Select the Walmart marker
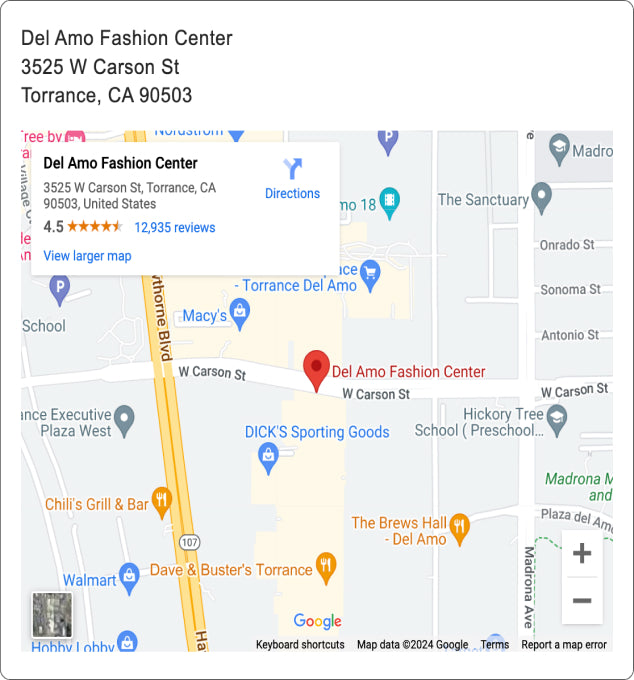Screen dimensions: 634x680 (129, 578)
